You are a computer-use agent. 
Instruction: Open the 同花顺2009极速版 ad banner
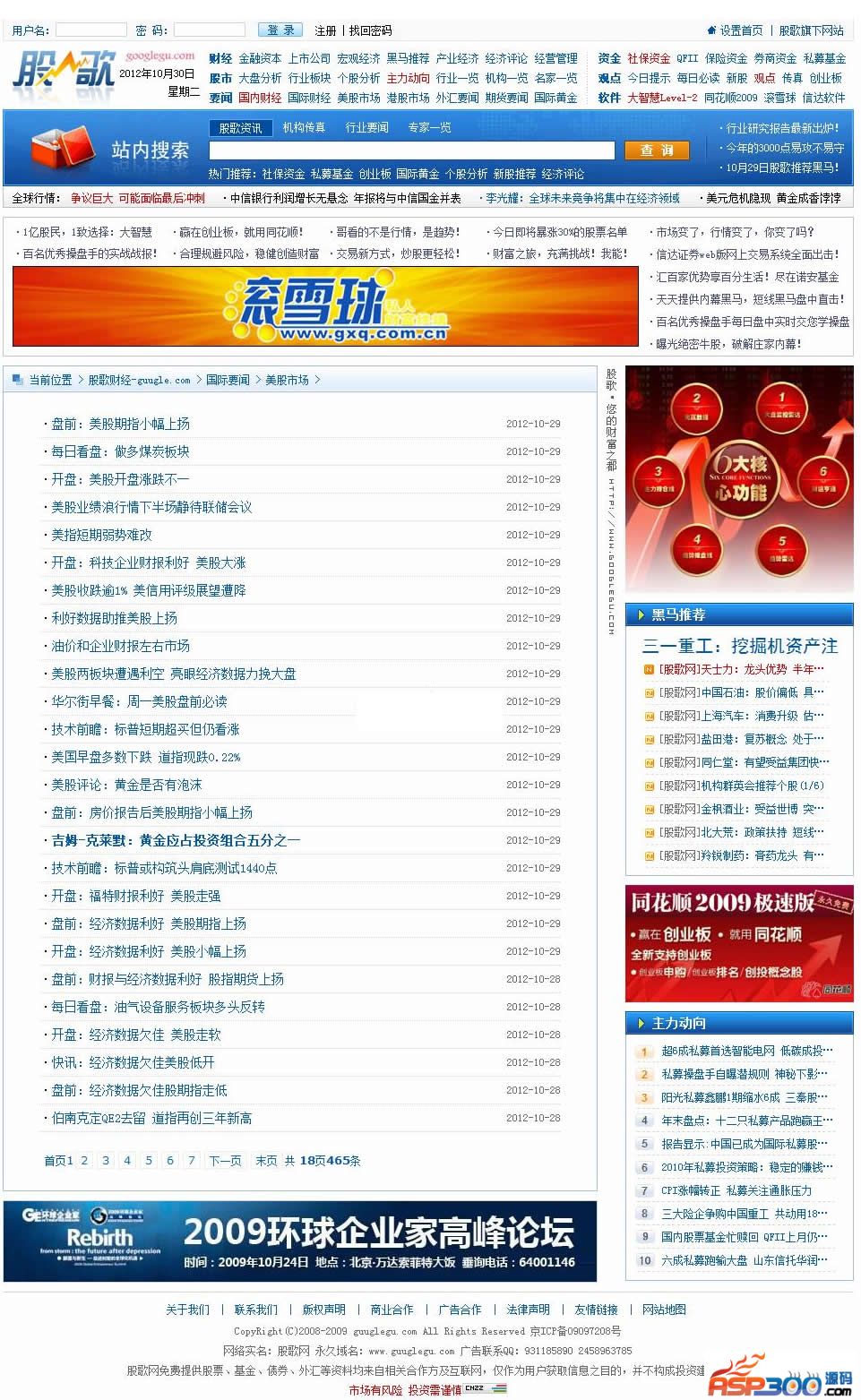738,943
